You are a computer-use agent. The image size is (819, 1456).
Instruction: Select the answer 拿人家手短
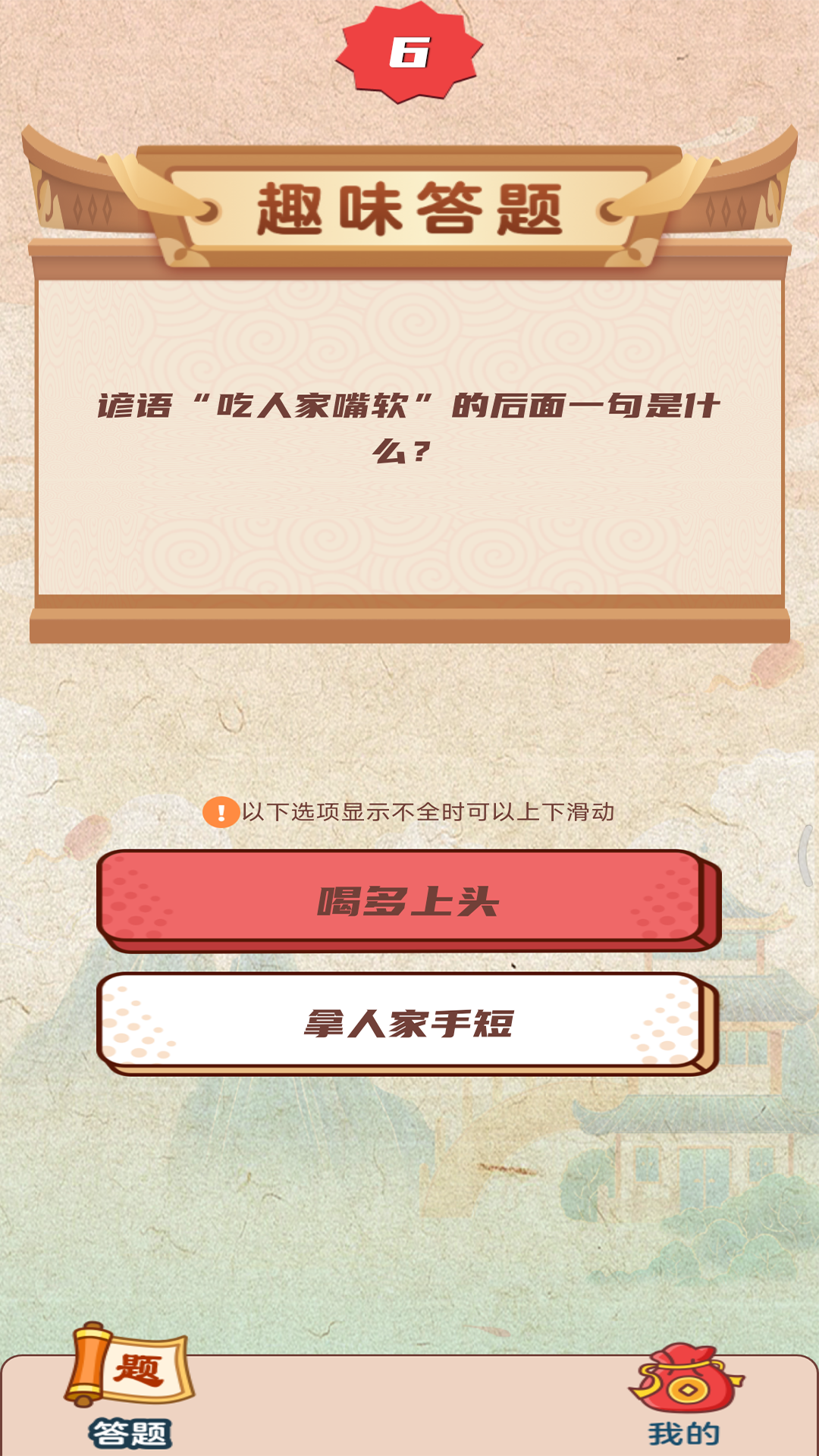pyautogui.click(x=407, y=1022)
